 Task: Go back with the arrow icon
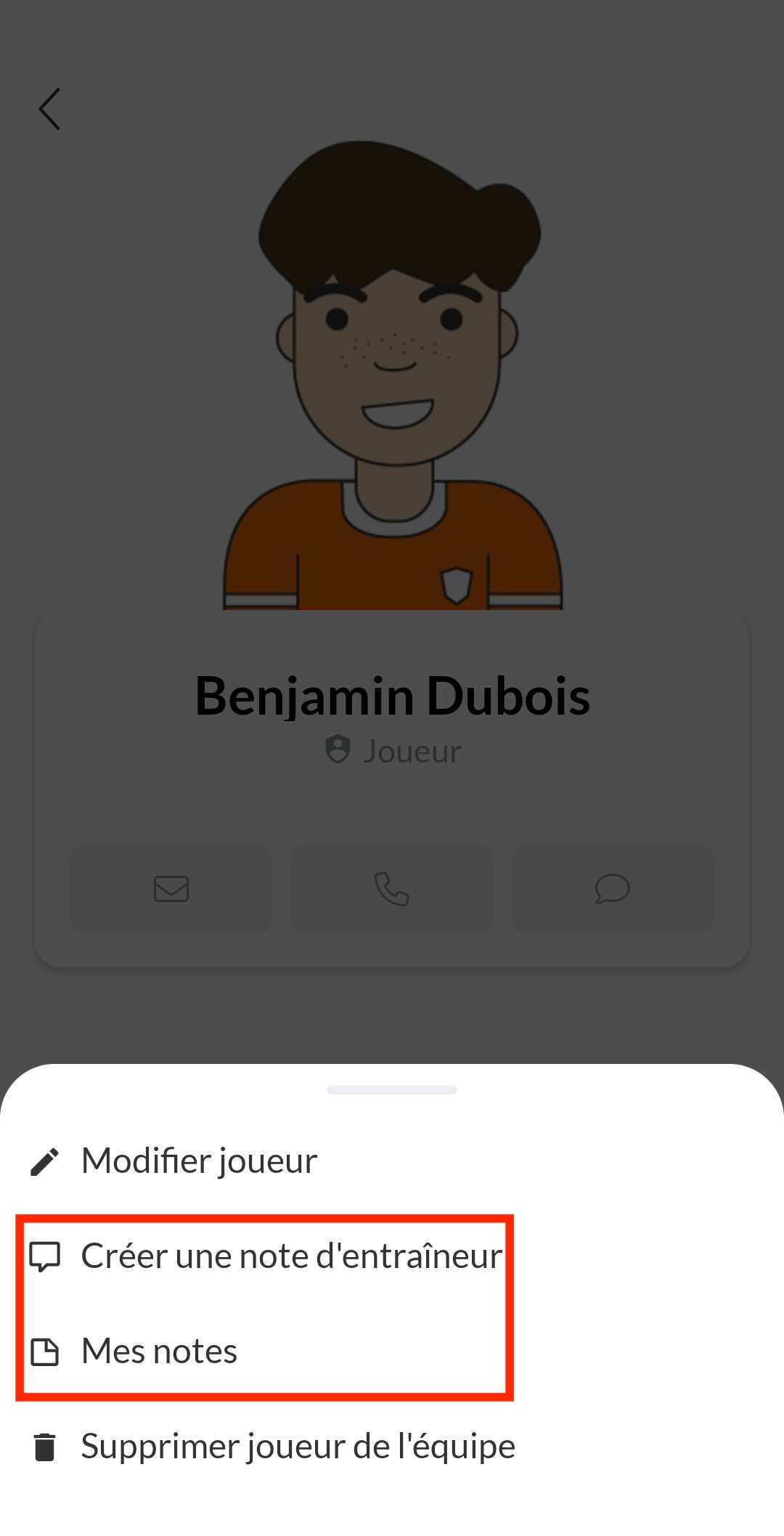pos(49,110)
